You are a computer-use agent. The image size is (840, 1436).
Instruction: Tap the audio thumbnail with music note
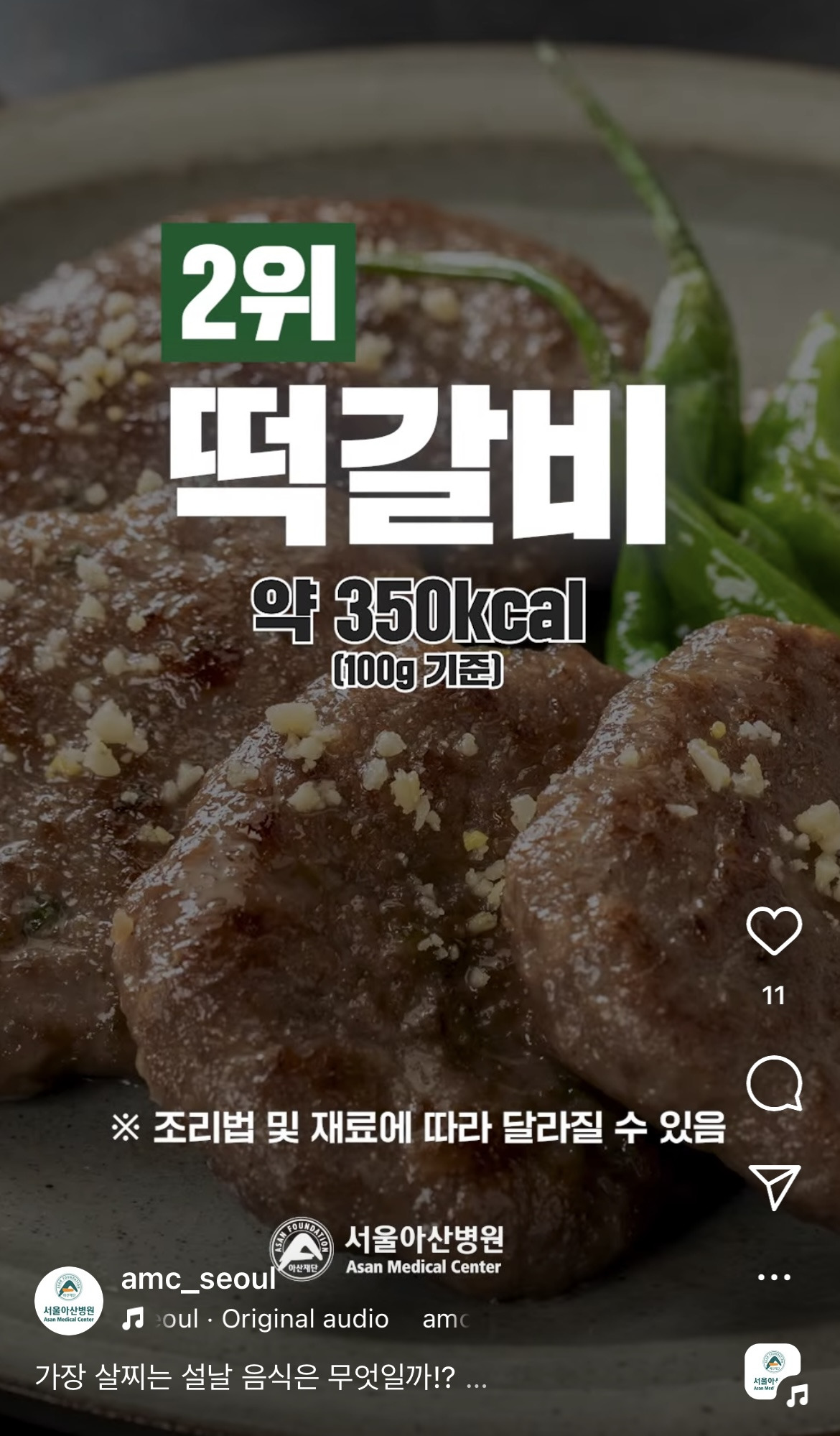(x=774, y=1371)
